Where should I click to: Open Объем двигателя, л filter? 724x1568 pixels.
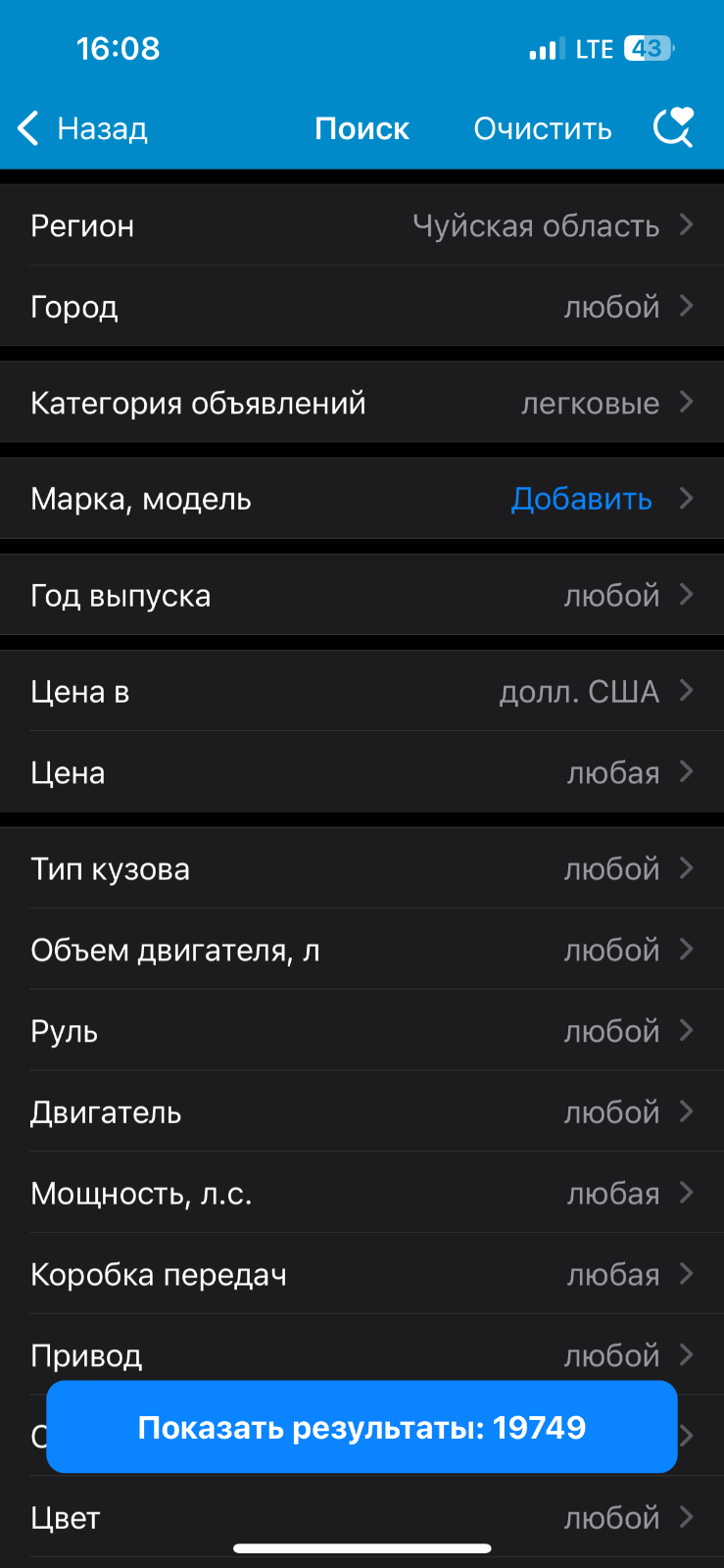coord(362,951)
